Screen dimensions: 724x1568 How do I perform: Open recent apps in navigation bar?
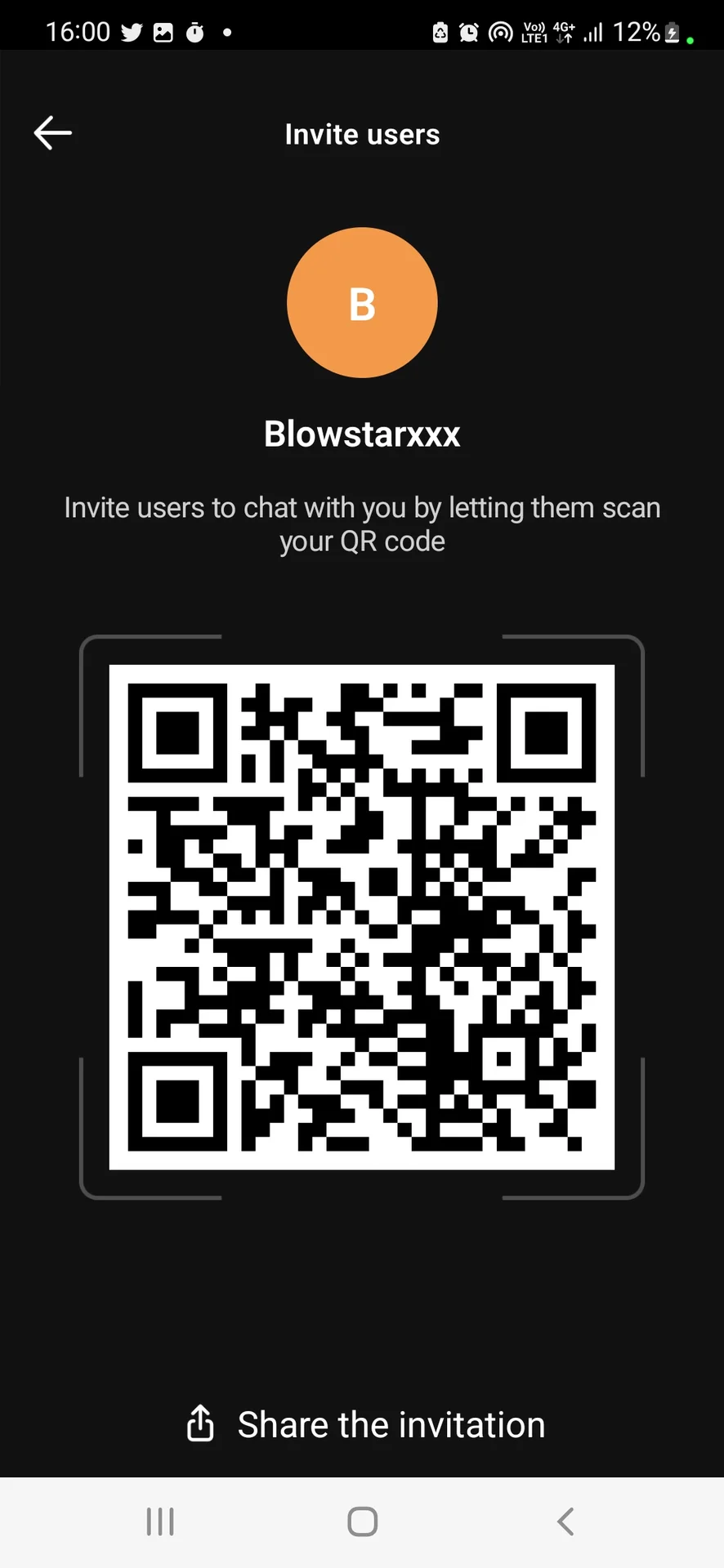pyautogui.click(x=160, y=1521)
